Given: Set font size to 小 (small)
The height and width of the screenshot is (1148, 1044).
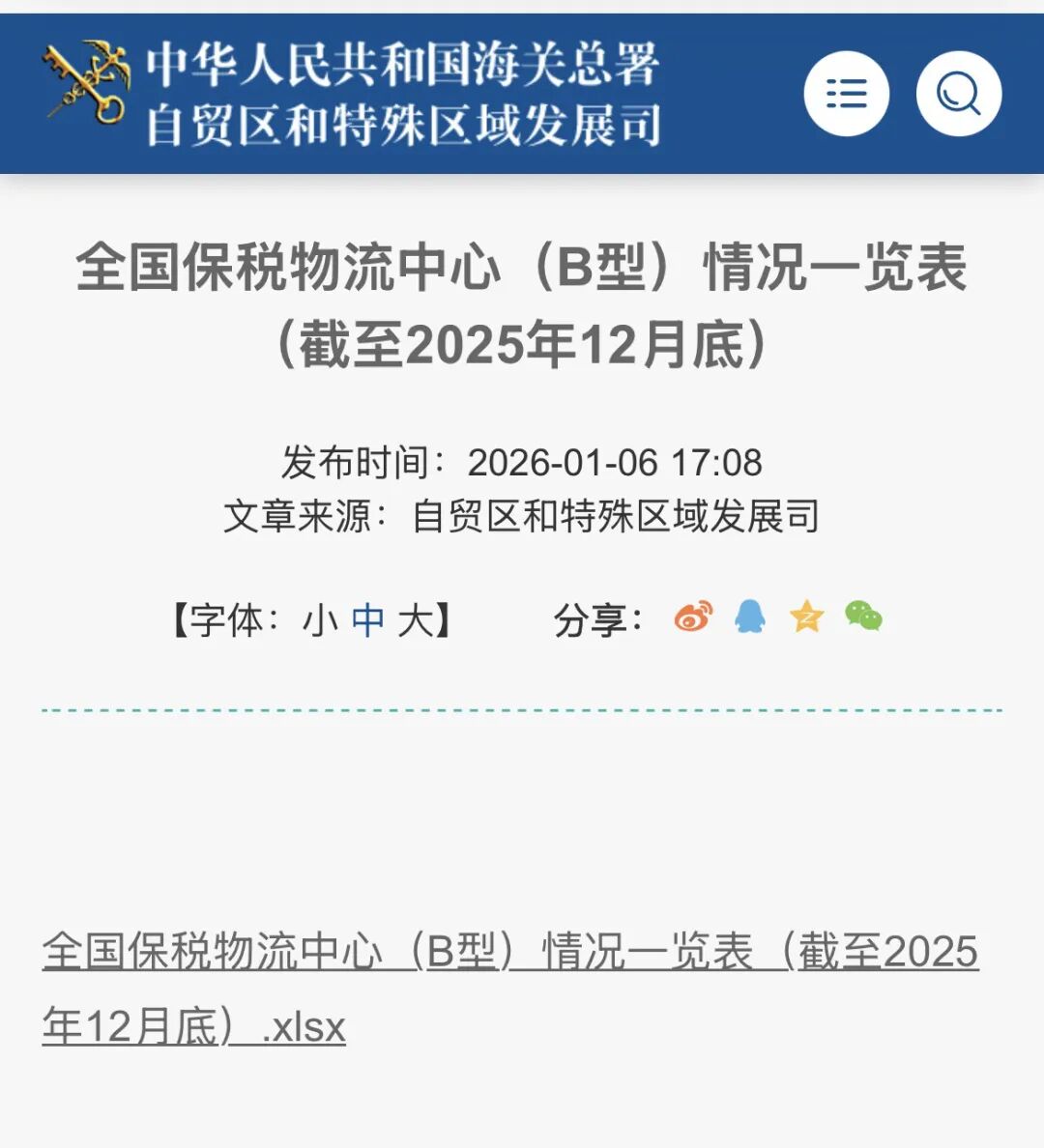Looking at the screenshot, I should (x=320, y=619).
